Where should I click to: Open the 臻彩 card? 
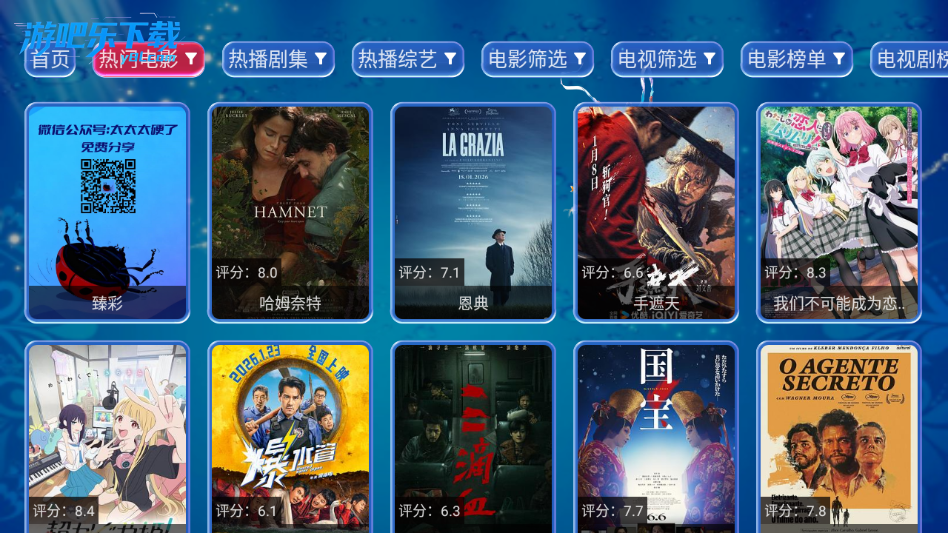point(107,212)
